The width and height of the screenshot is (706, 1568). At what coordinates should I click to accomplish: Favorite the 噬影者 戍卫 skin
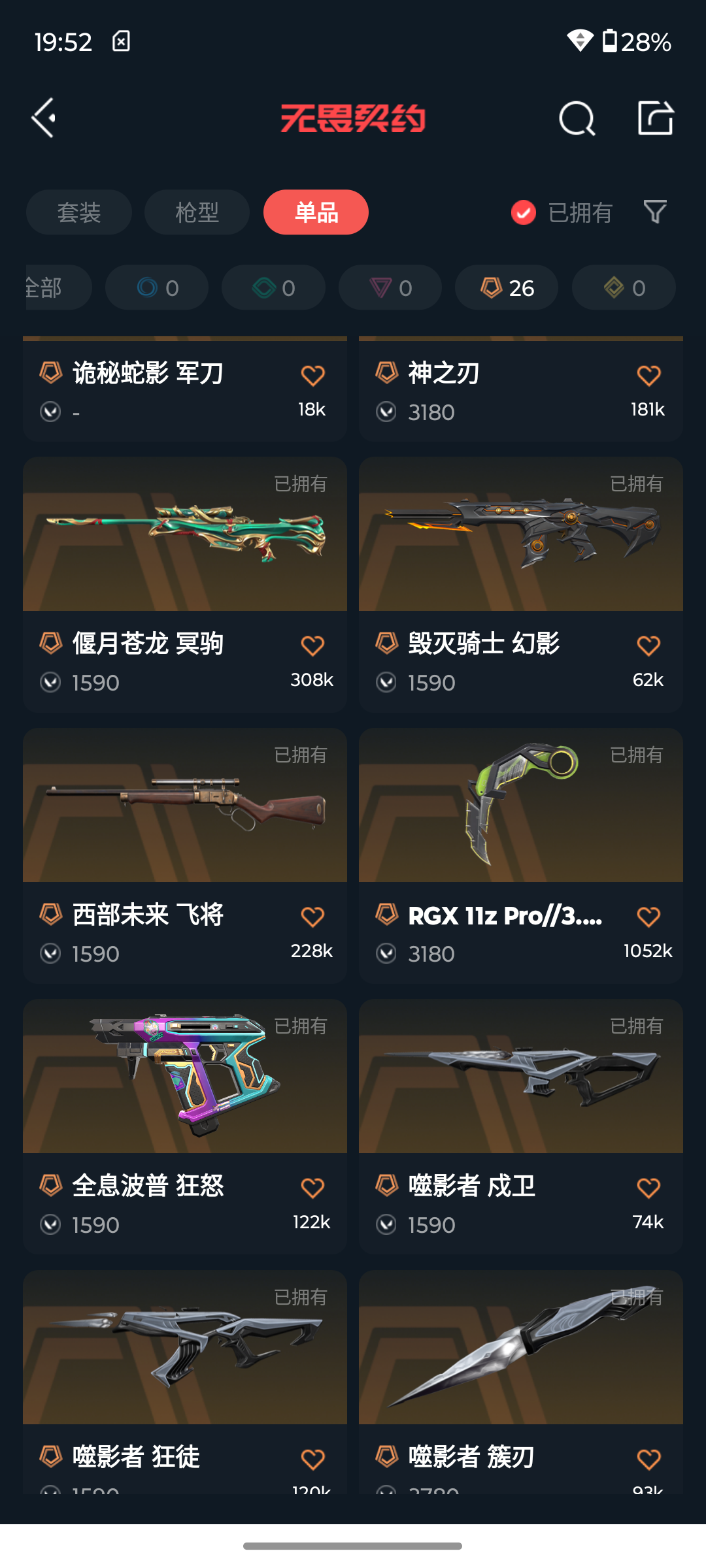(648, 1187)
